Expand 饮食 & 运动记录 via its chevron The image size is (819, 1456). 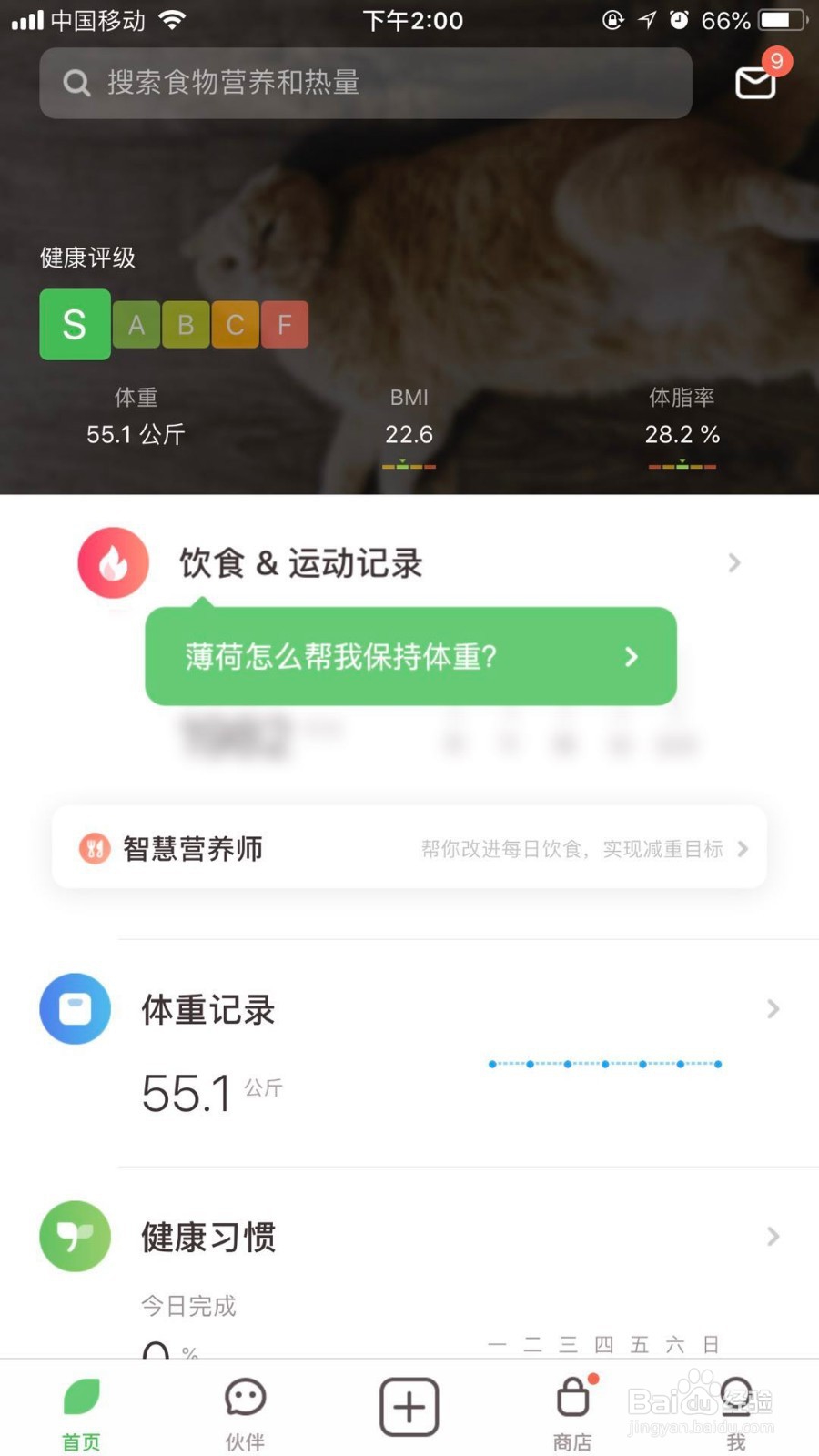click(733, 562)
